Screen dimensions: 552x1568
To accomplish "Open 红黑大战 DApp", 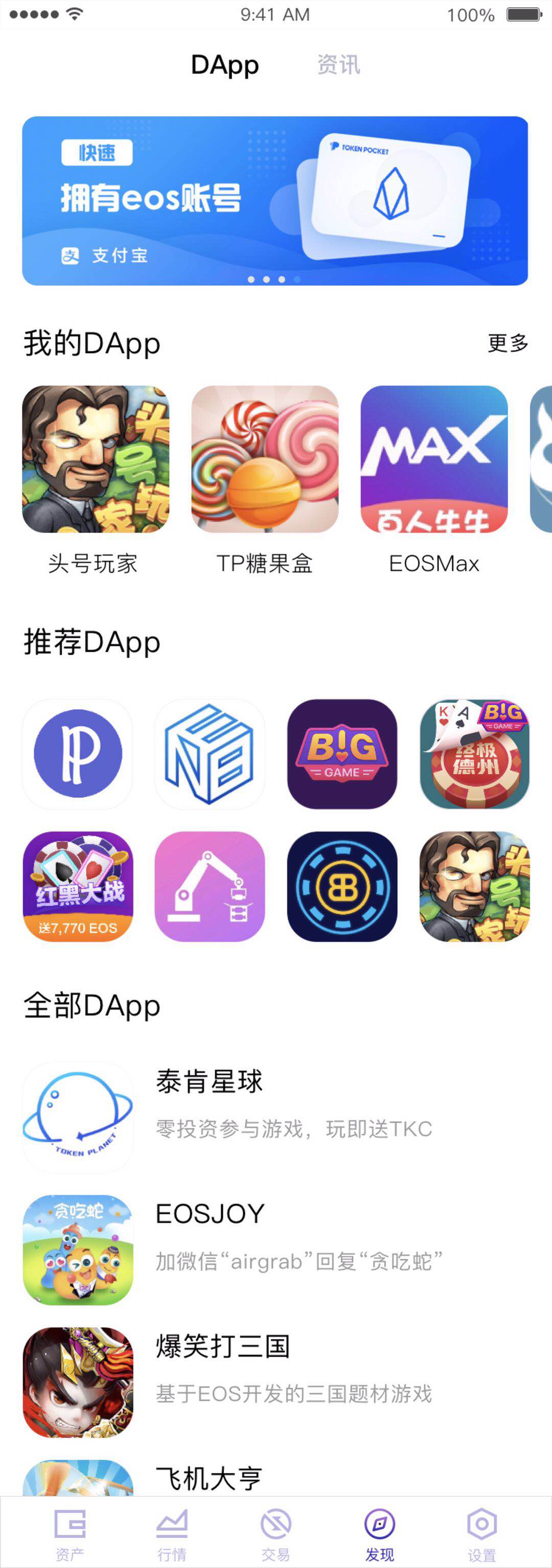I will click(x=77, y=886).
